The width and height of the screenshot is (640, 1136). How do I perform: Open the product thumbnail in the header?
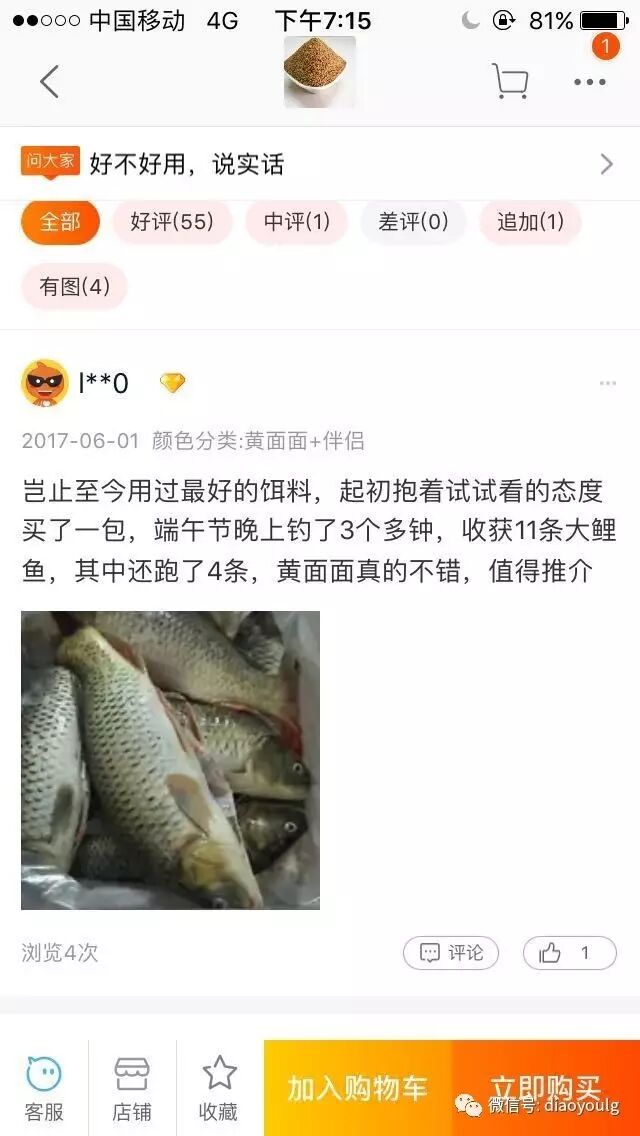coord(319,72)
